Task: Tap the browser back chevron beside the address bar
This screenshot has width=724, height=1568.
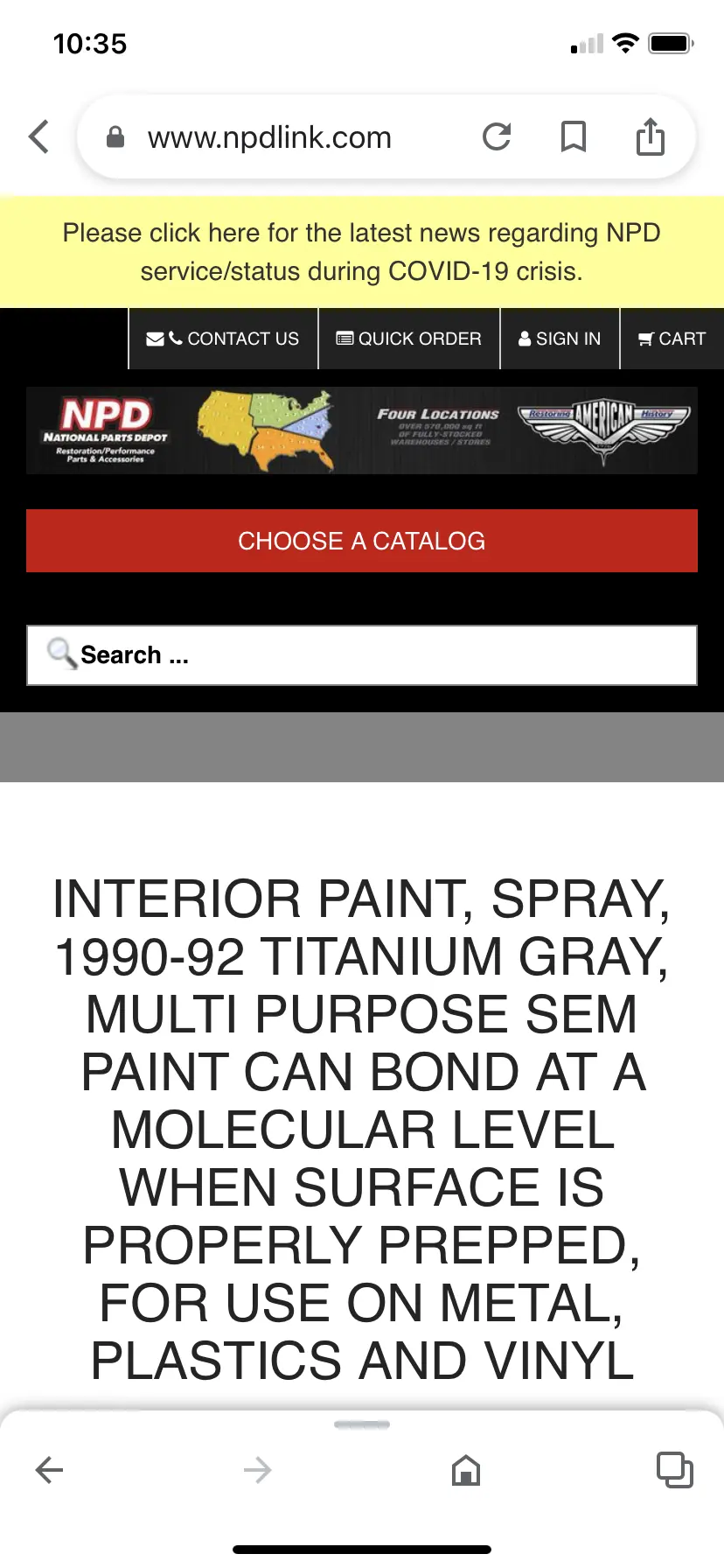Action: [38, 136]
